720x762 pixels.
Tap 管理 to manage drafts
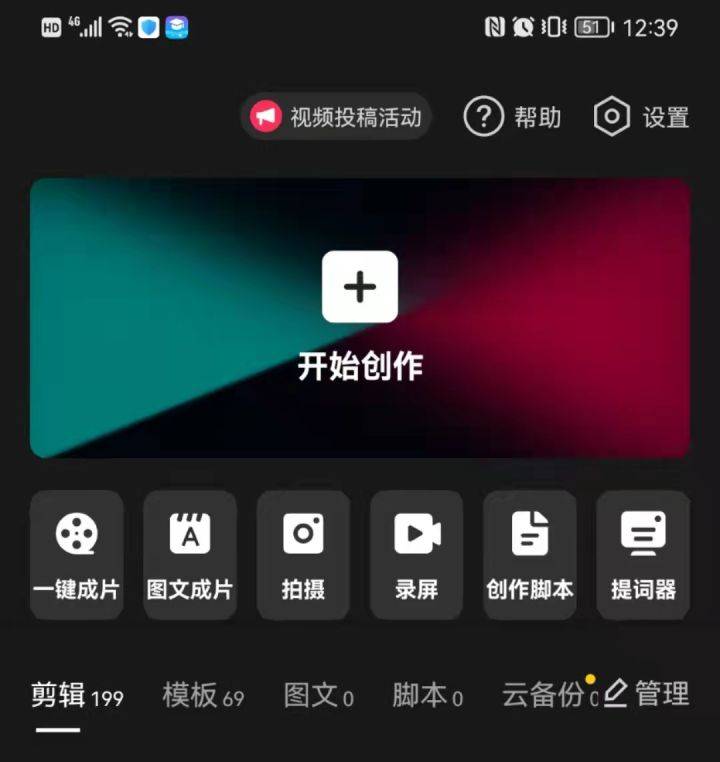pyautogui.click(x=662, y=694)
